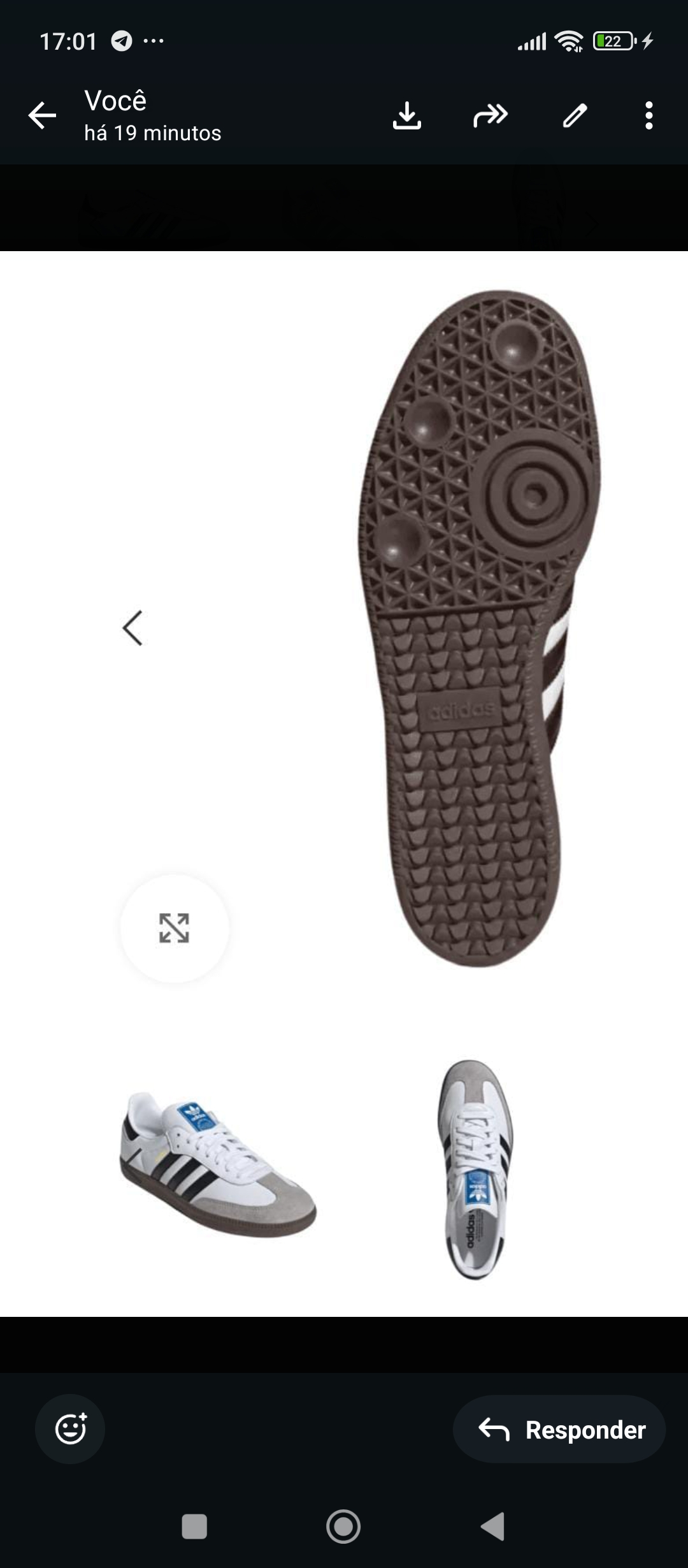This screenshot has width=688, height=1568.
Task: Add an emoji reaction
Action: 70,1428
